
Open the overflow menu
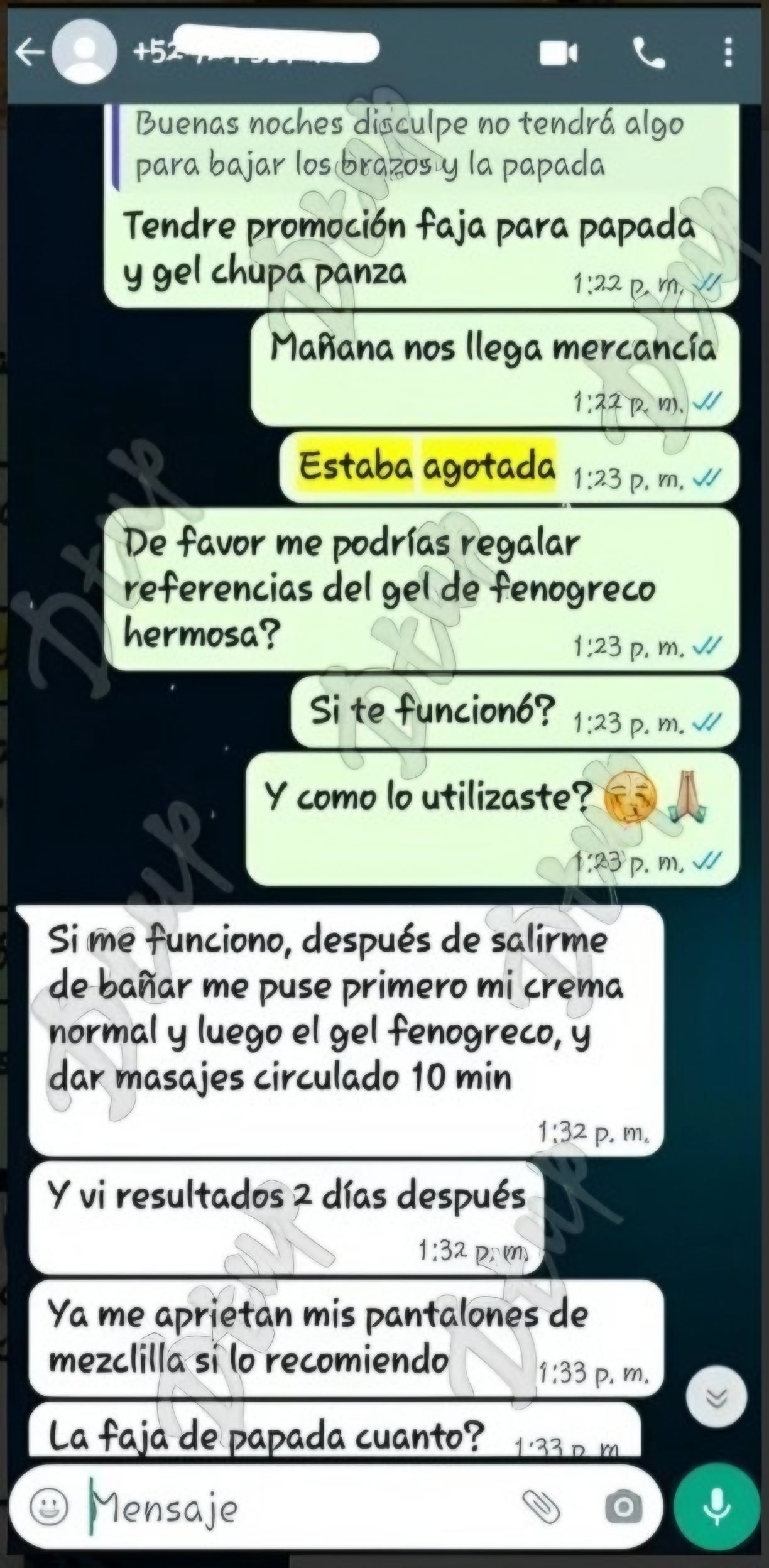point(728,53)
